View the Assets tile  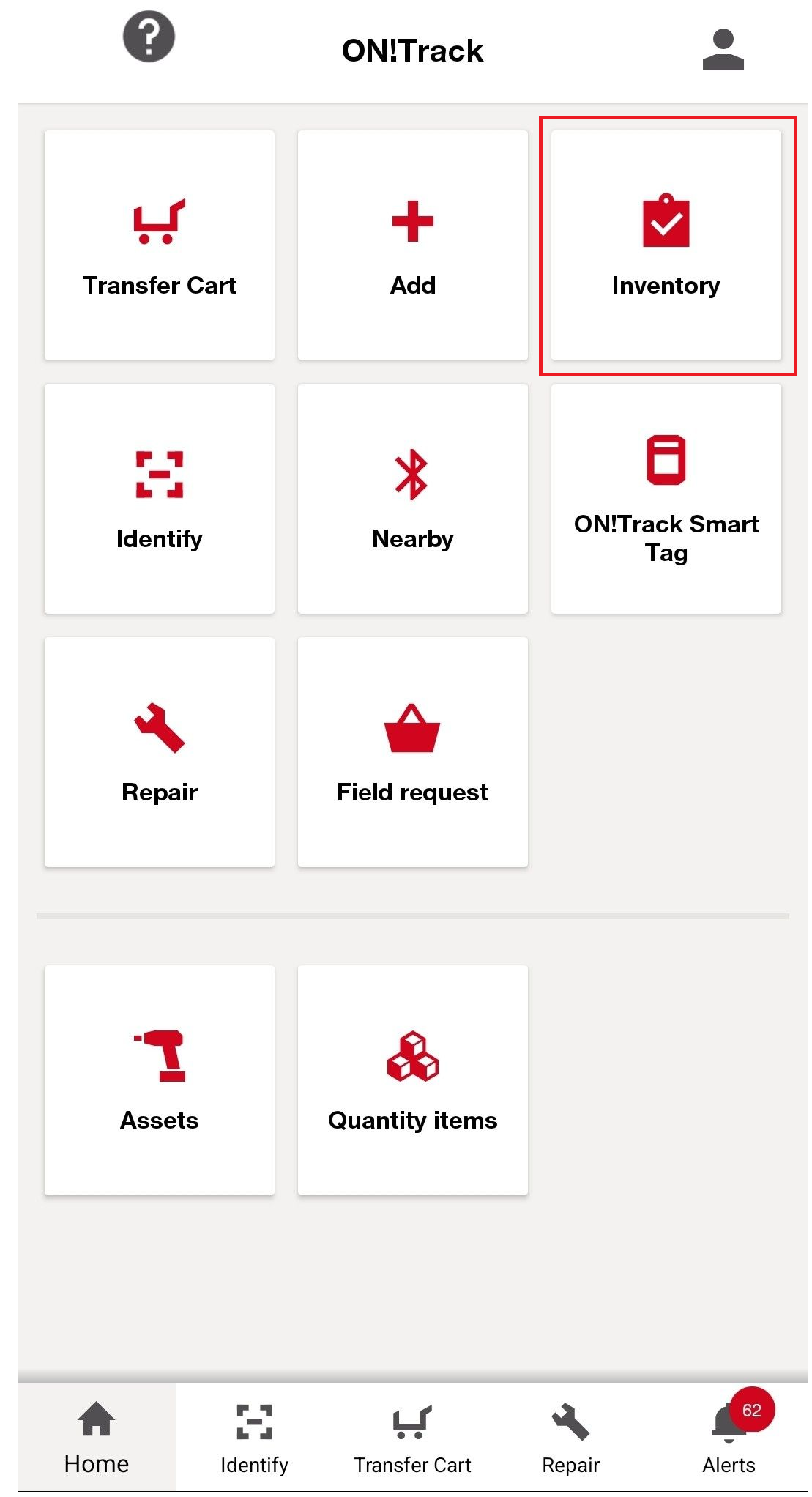160,1080
